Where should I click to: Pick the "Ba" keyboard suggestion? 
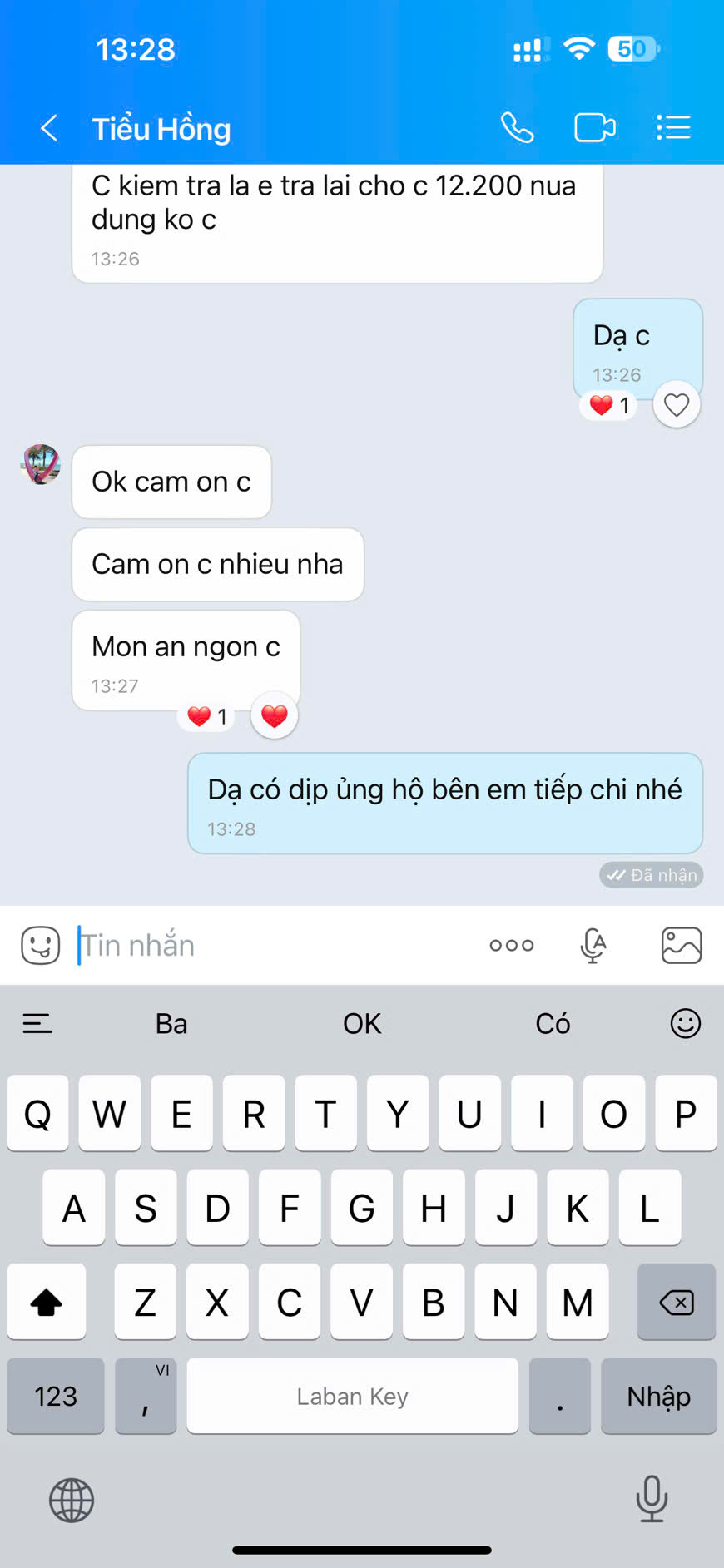coord(171,1023)
